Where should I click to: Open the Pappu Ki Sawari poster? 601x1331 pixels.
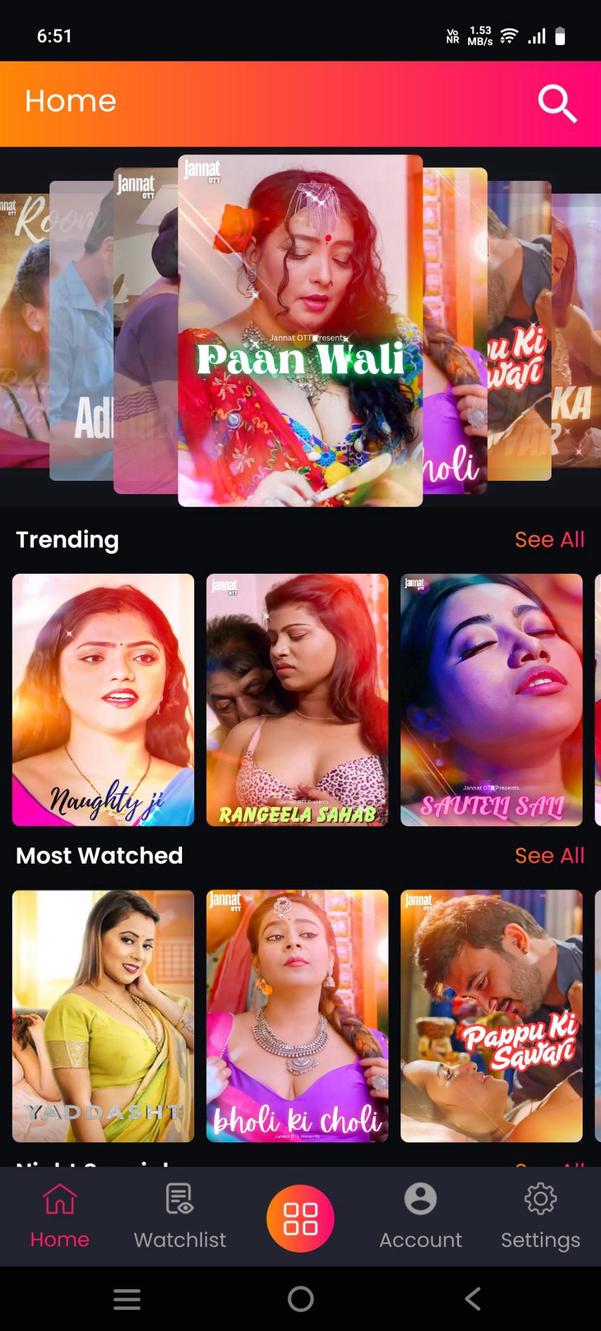[491, 1016]
